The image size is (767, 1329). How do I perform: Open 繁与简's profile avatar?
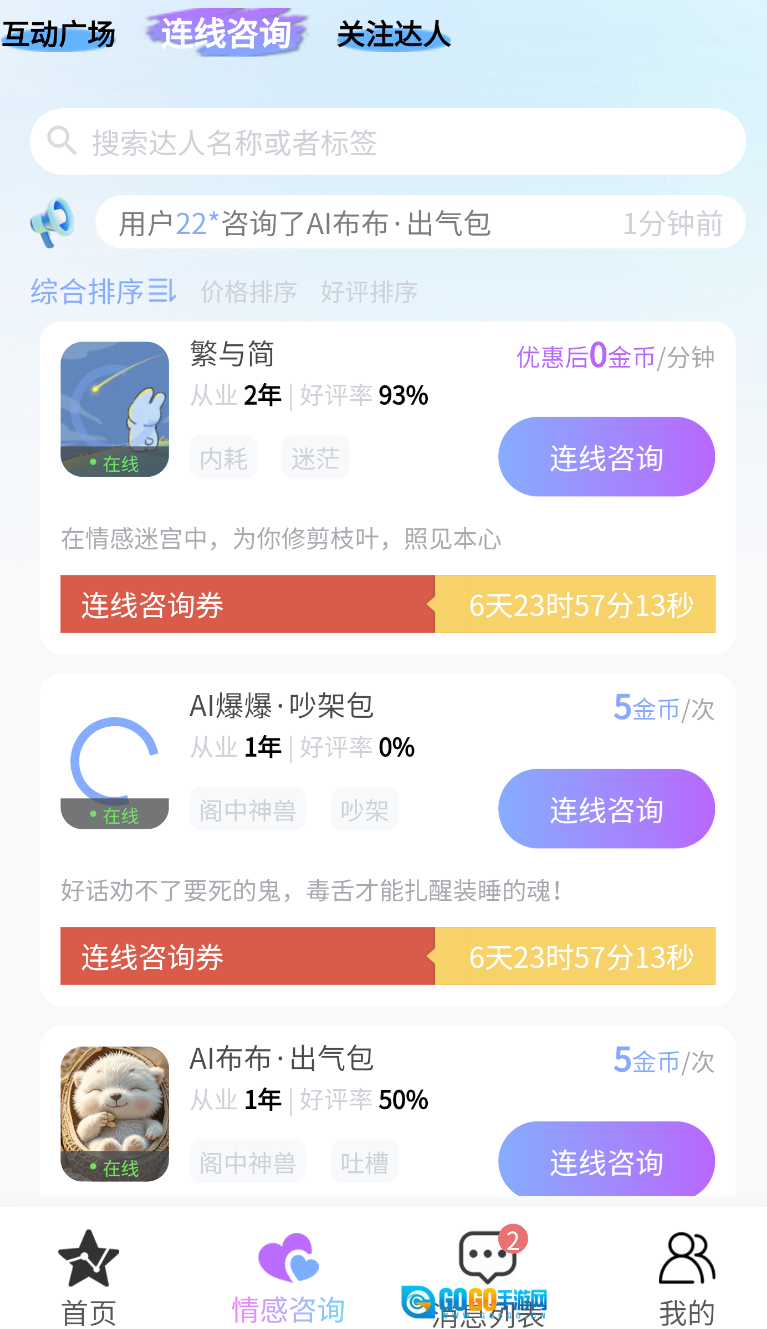[x=115, y=409]
